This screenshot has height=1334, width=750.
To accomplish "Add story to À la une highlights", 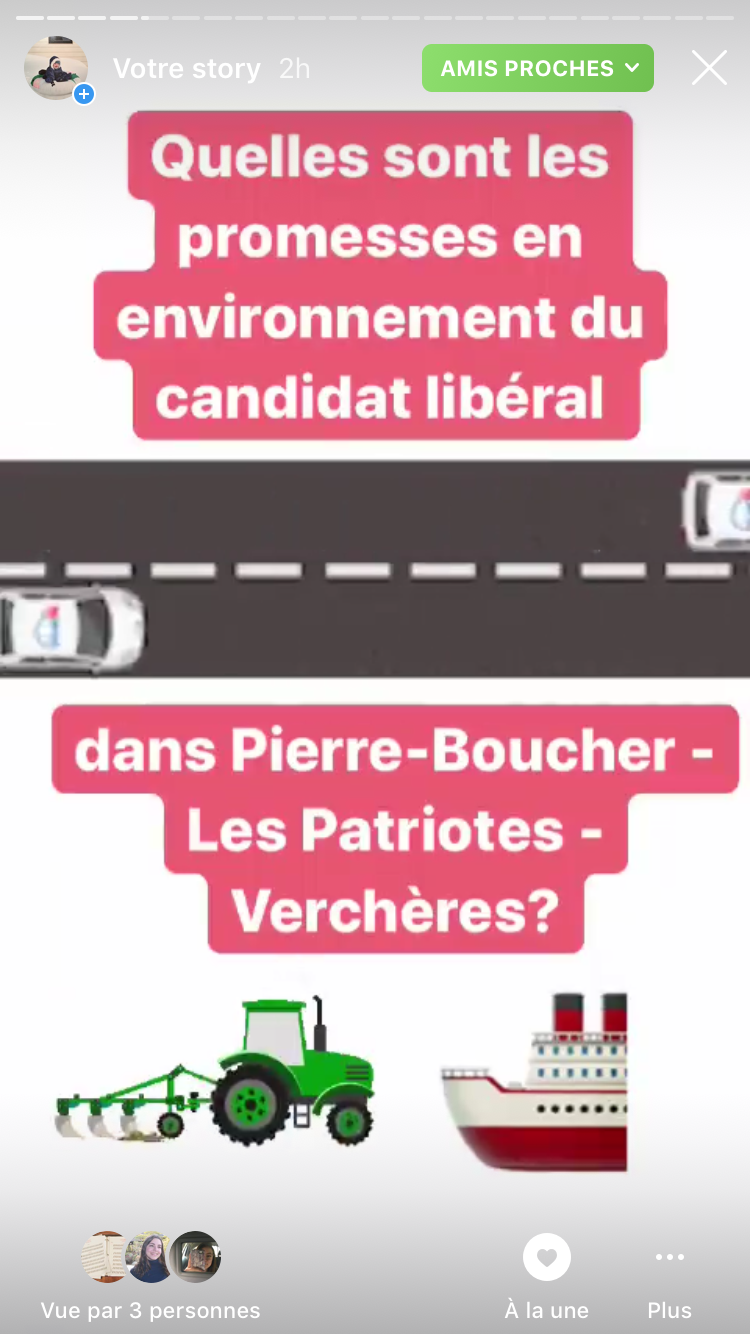I will [546, 1277].
